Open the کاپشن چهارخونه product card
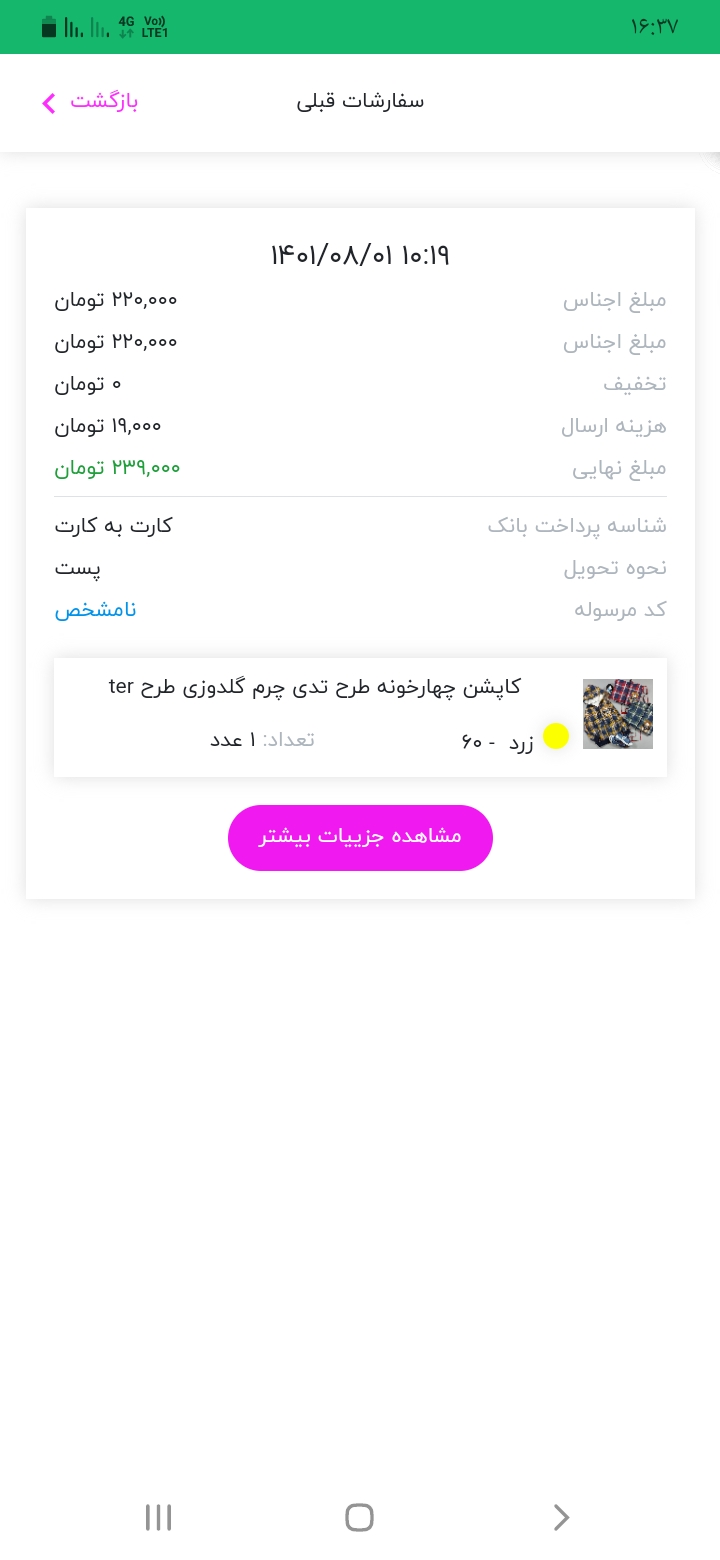720x1560 pixels. [x=360, y=716]
